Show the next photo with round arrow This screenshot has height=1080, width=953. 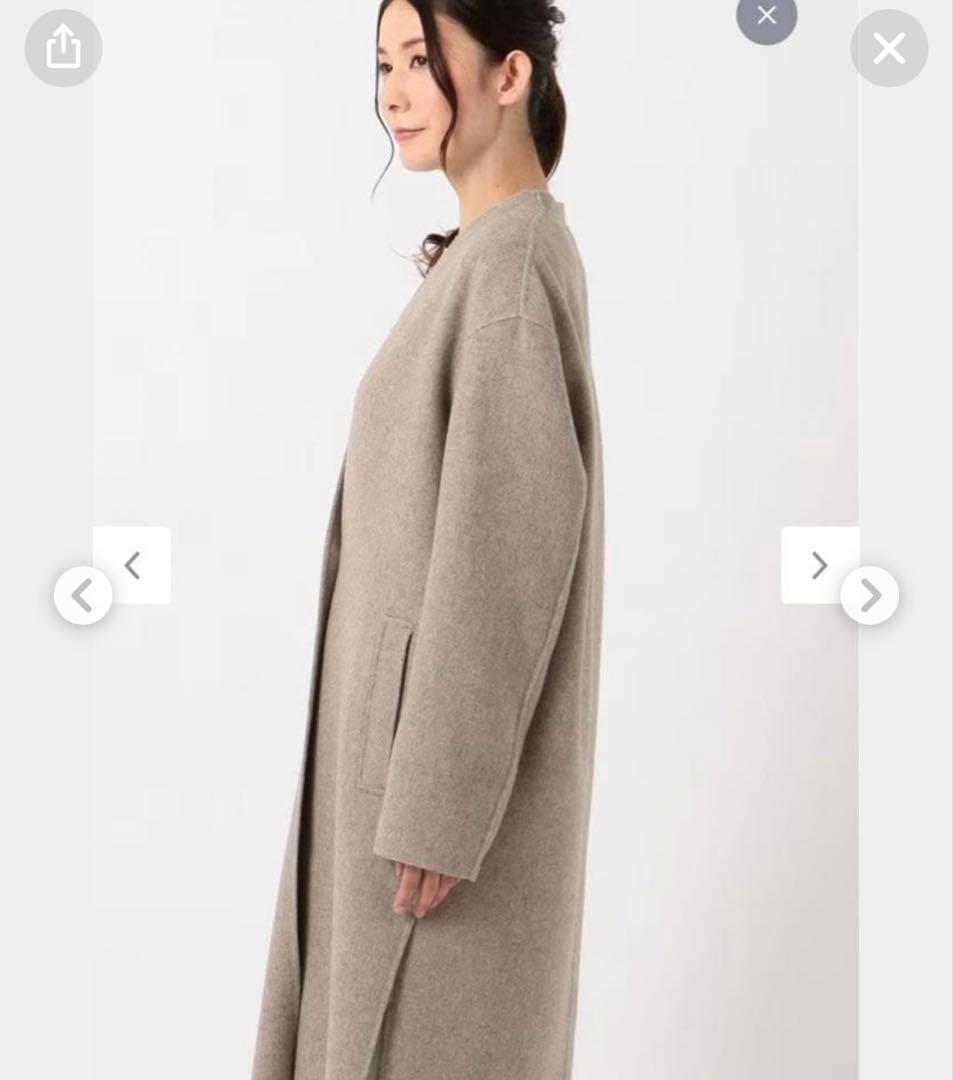tap(869, 596)
